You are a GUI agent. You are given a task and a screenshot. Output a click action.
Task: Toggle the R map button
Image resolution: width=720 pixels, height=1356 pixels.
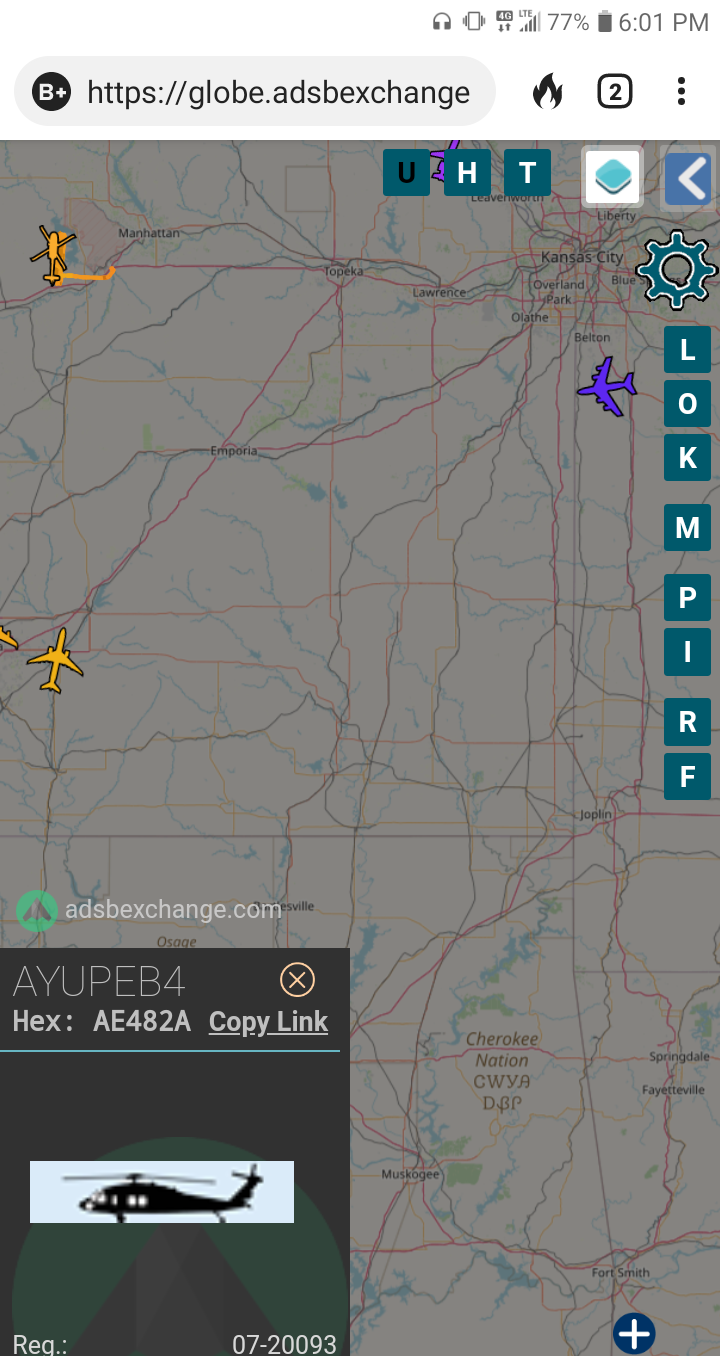688,722
